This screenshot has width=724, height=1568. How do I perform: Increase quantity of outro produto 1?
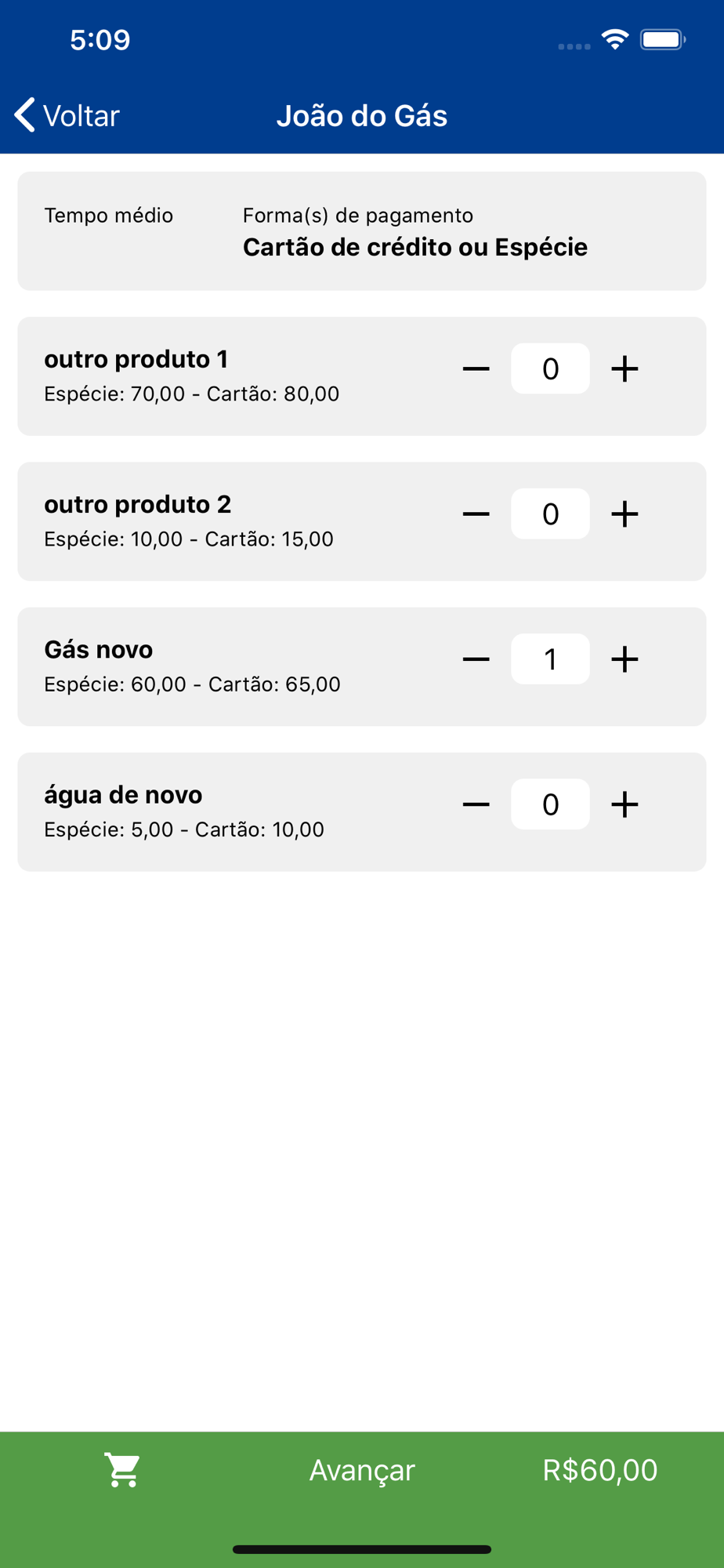pos(624,368)
